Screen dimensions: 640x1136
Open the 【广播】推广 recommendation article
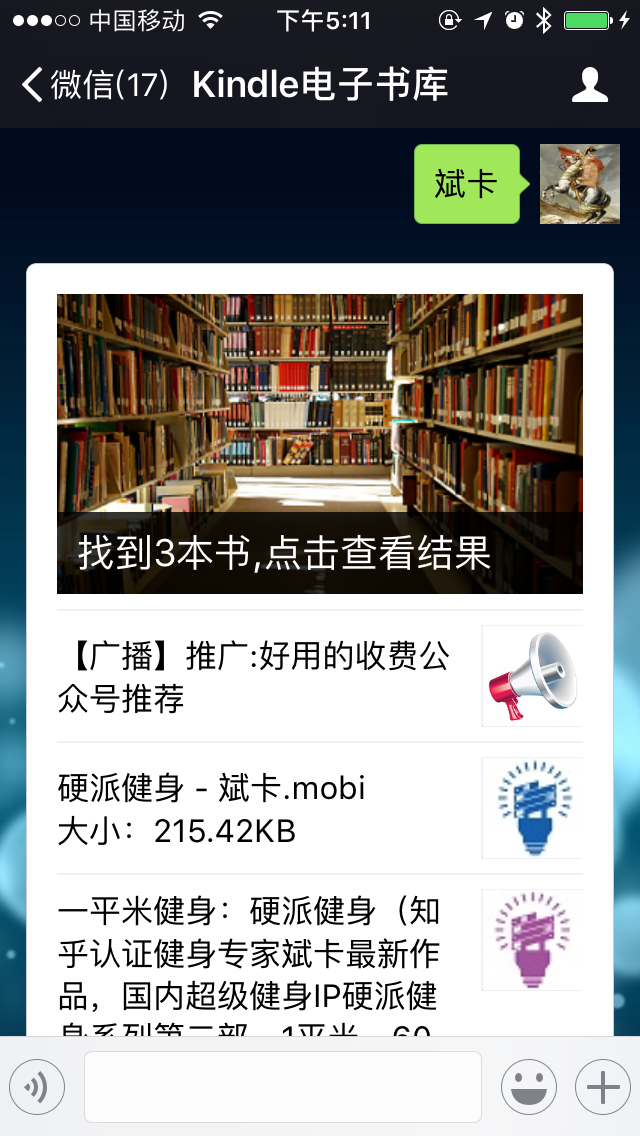[x=320, y=677]
